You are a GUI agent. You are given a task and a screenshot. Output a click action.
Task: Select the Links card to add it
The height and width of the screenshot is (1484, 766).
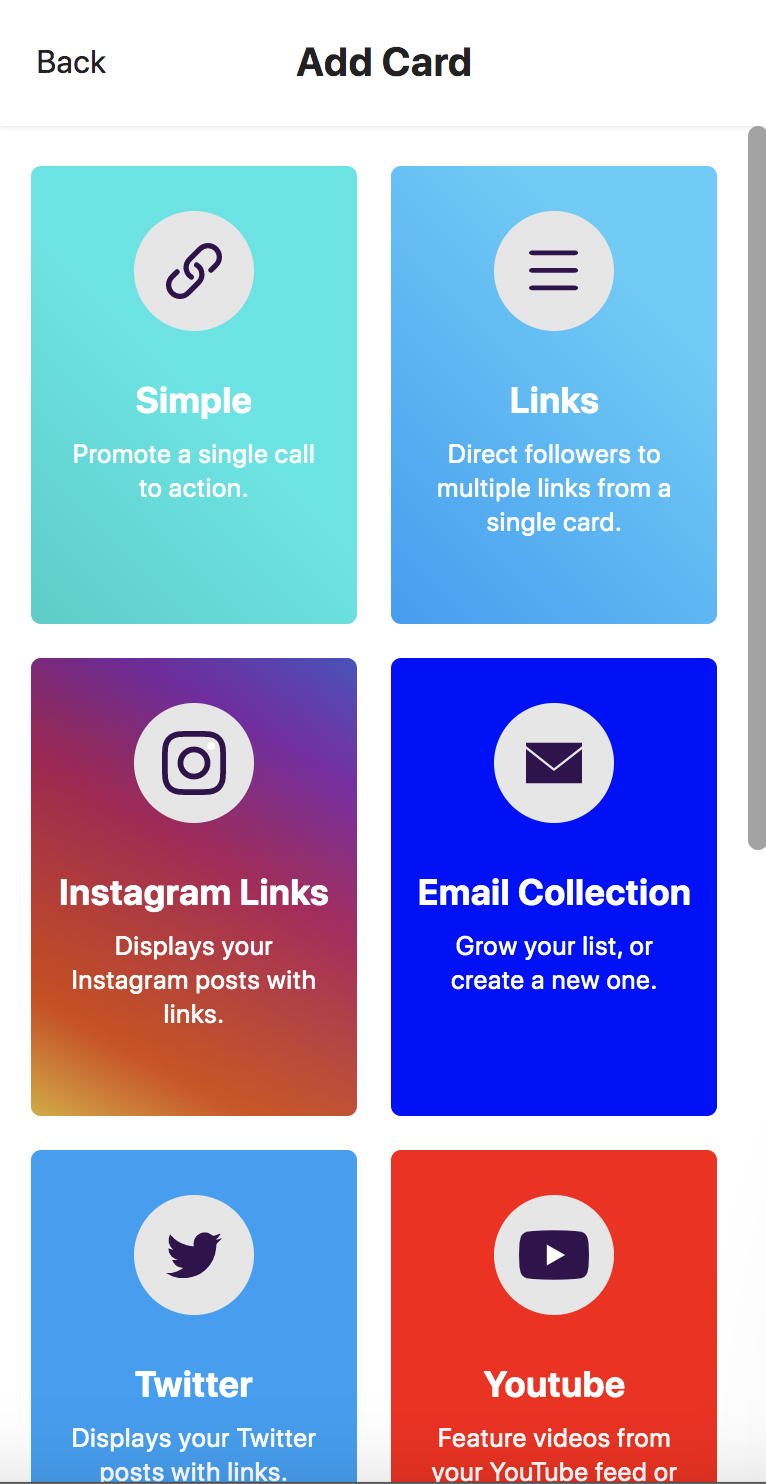554,395
